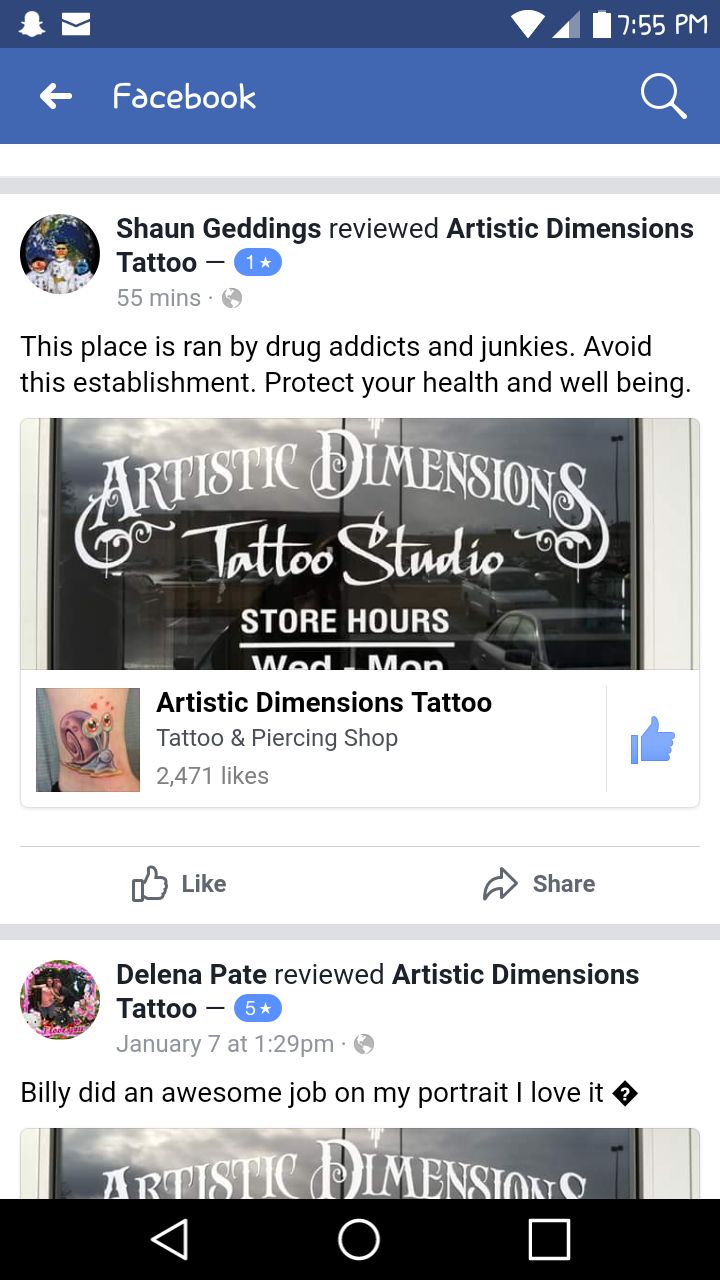View Shaun Geddings' profile via his name
Image resolution: width=720 pixels, height=1280 pixels.
[x=218, y=229]
